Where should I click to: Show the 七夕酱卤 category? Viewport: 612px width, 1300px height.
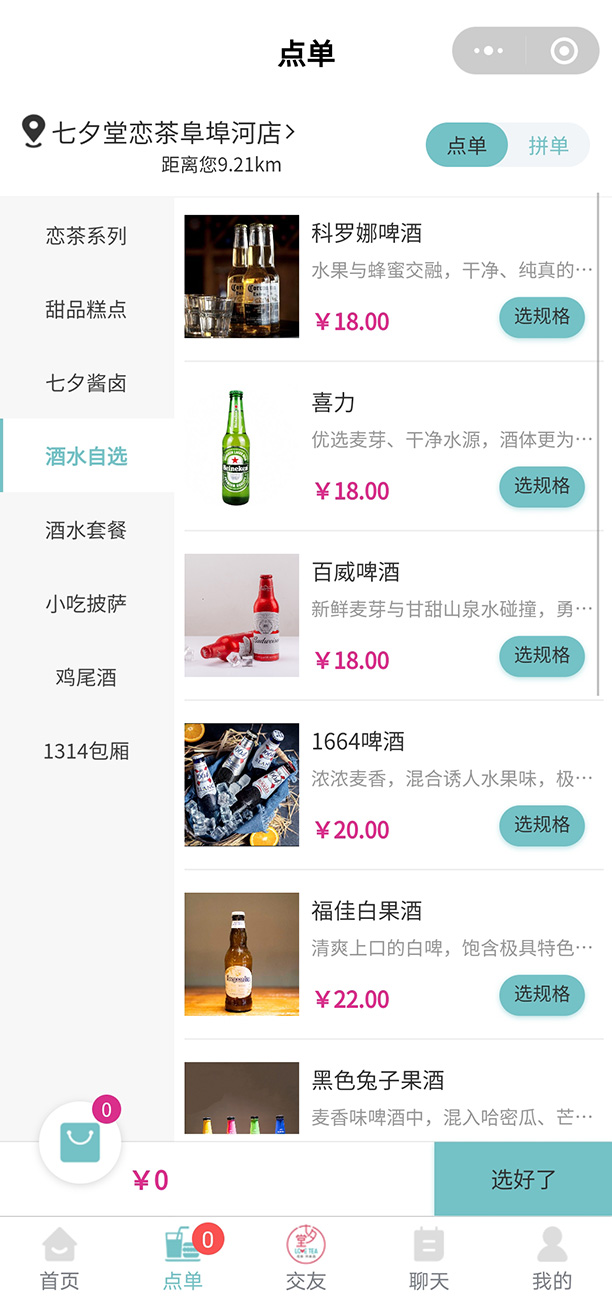[x=86, y=383]
